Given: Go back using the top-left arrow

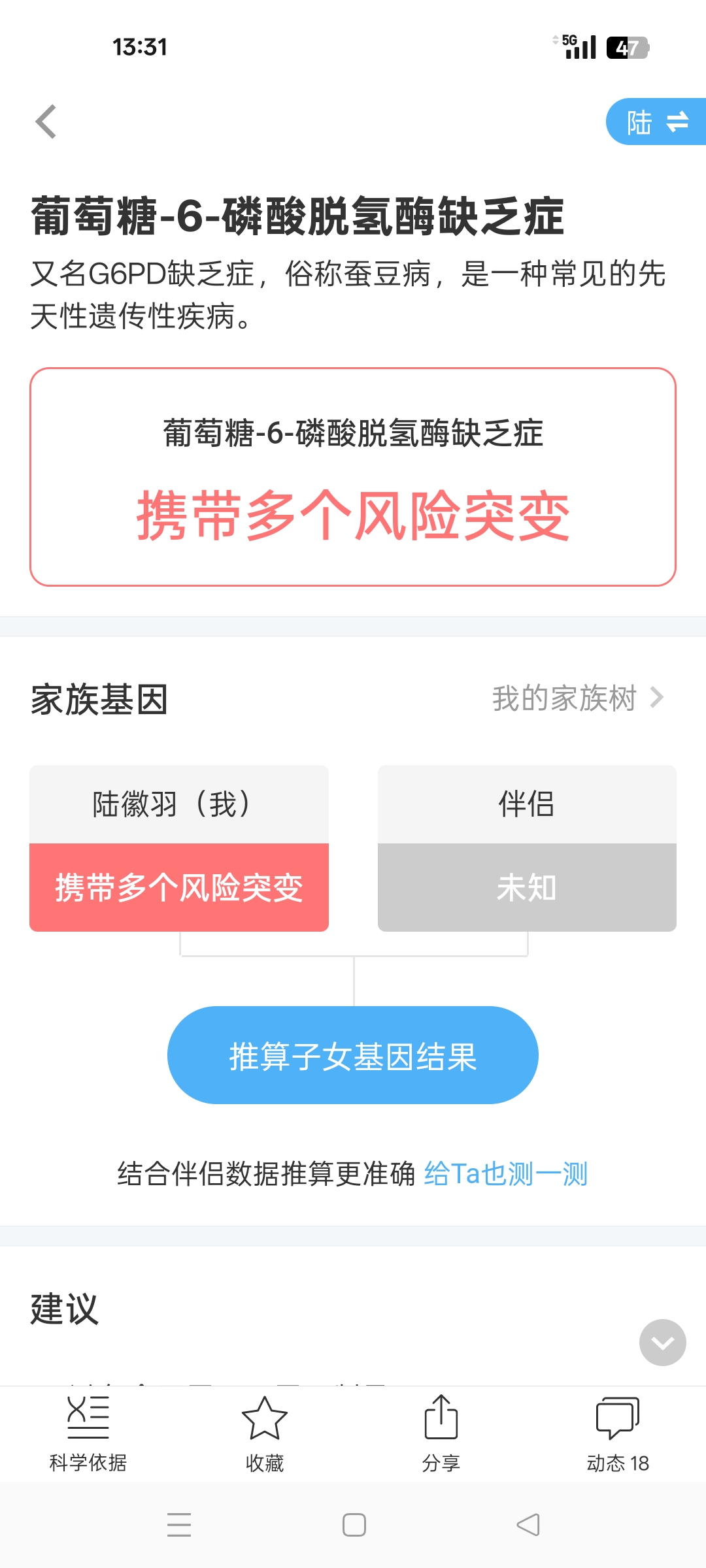Looking at the screenshot, I should pyautogui.click(x=46, y=122).
